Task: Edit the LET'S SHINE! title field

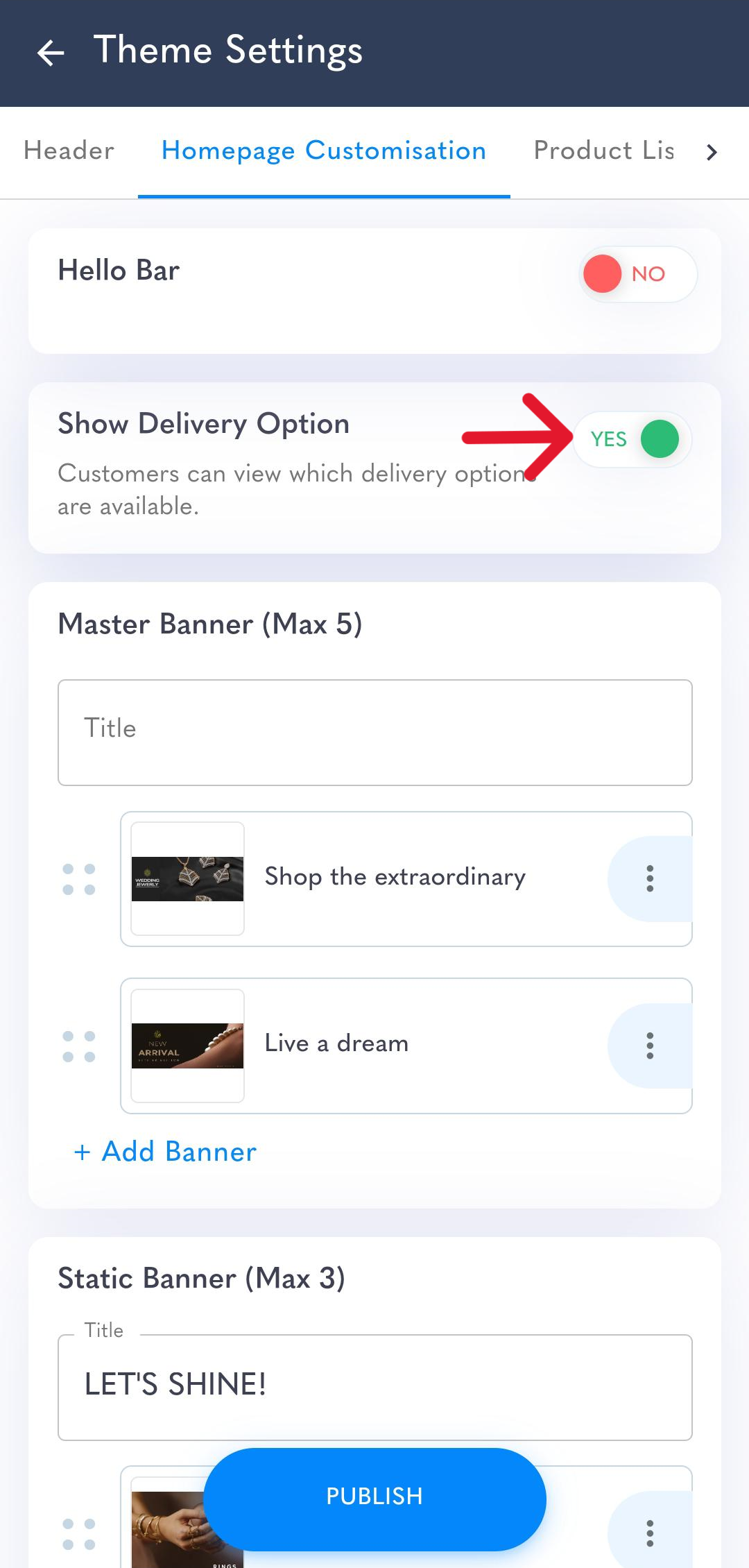Action: (375, 1387)
